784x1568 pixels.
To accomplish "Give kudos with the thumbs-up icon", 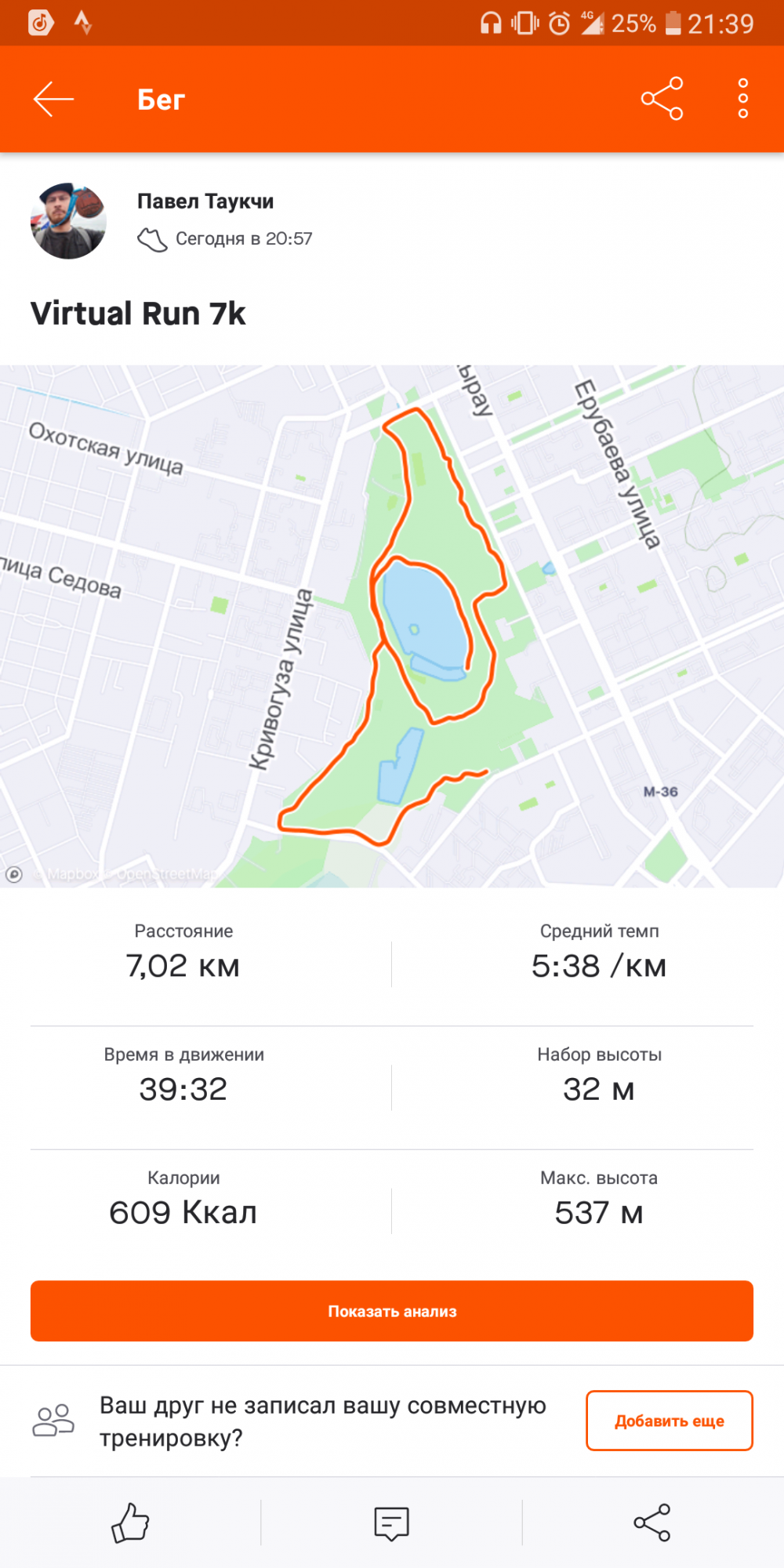I will (x=130, y=1523).
